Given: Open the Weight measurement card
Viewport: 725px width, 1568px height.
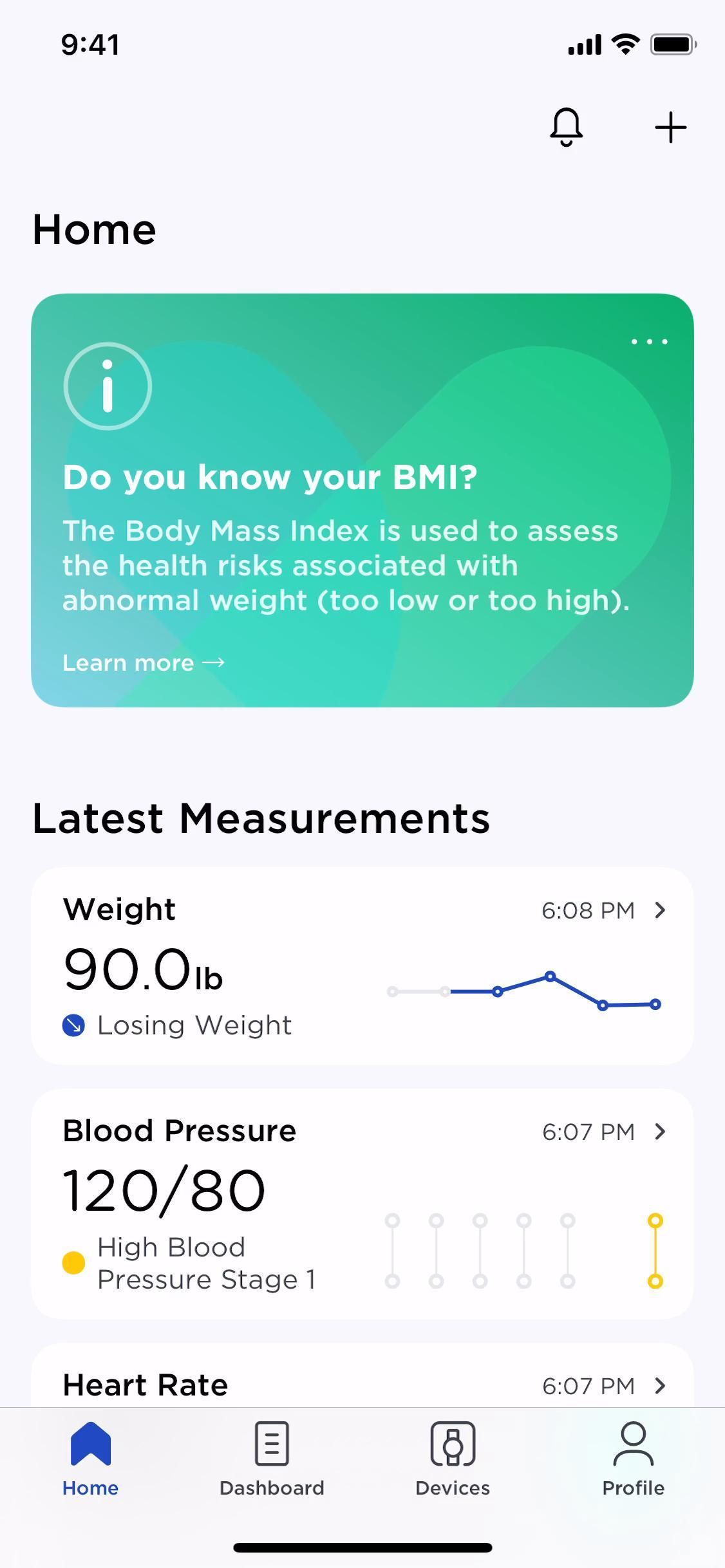Looking at the screenshot, I should pyautogui.click(x=362, y=966).
